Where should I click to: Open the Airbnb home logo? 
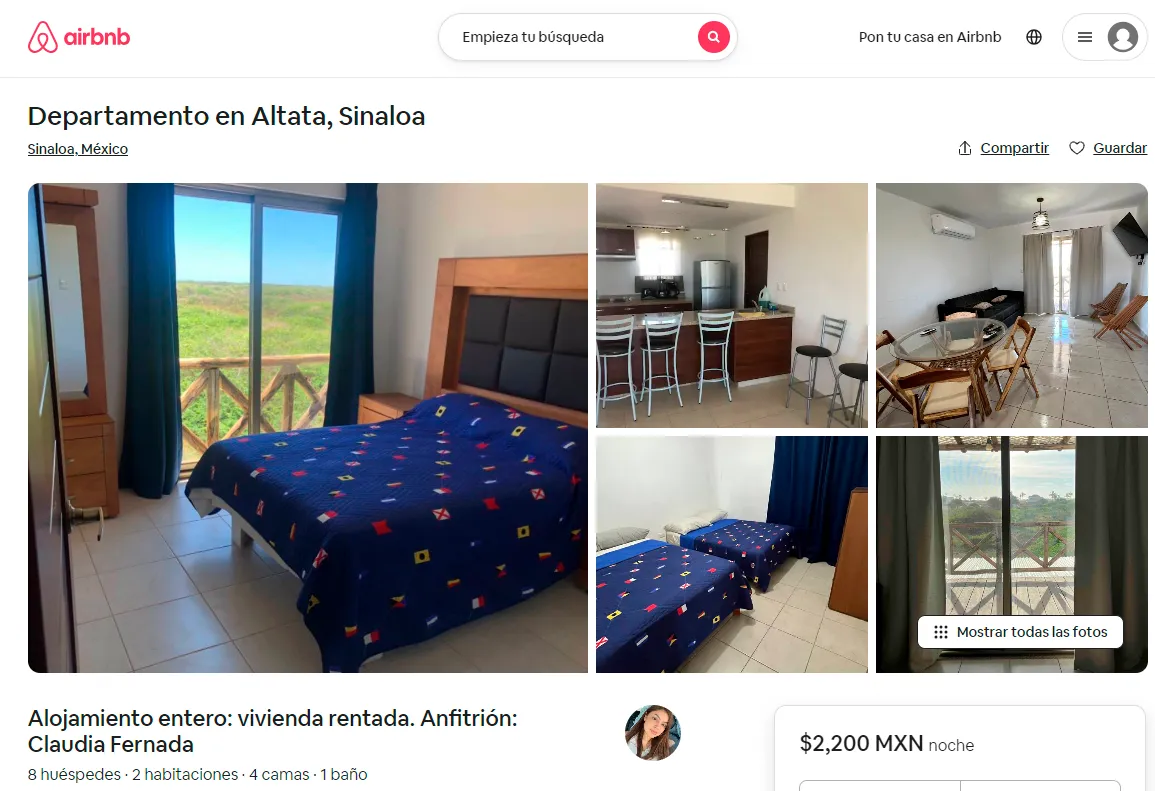[79, 38]
